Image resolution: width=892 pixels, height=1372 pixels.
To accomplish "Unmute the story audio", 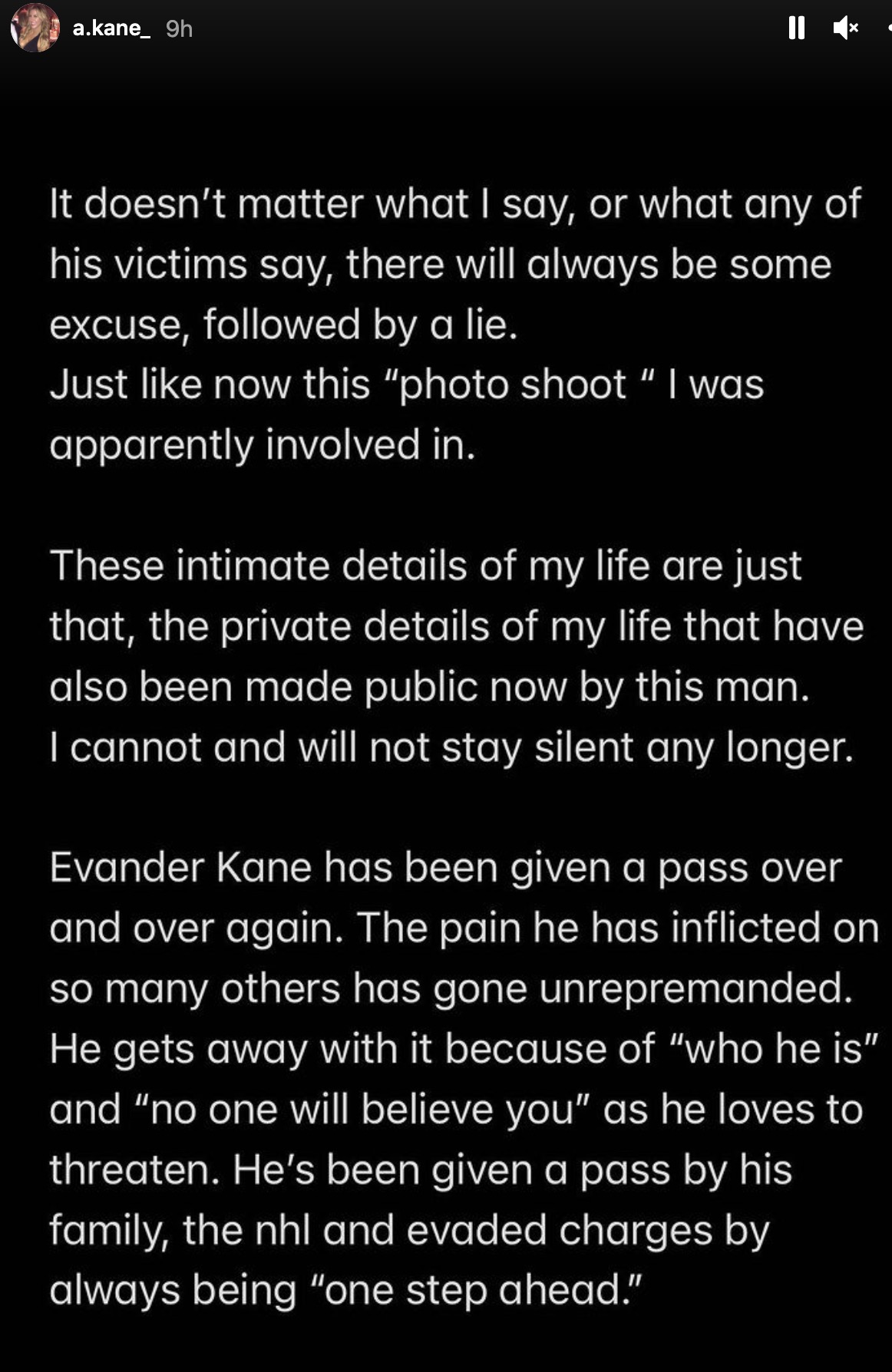I will [x=844, y=28].
